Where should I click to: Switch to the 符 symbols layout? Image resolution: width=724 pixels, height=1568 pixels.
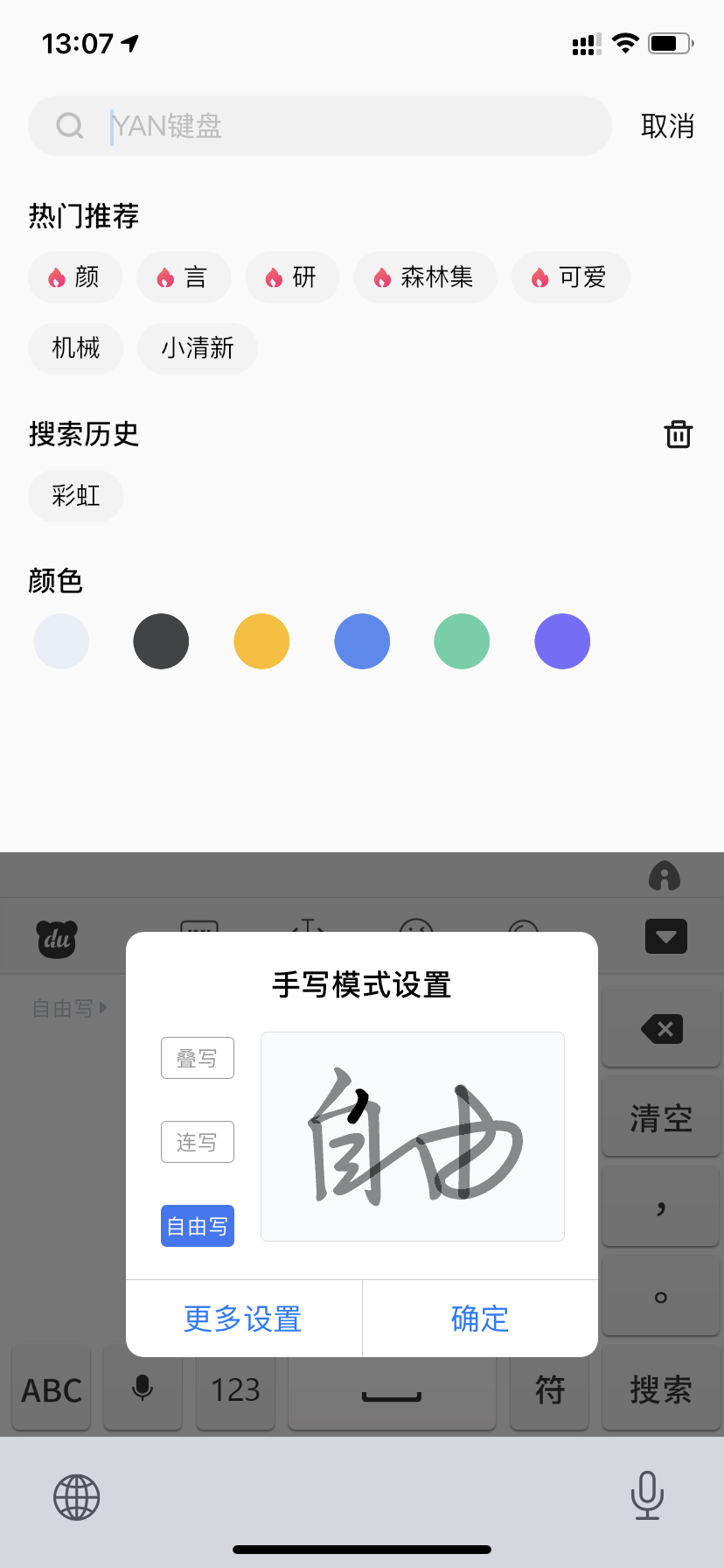click(x=549, y=1389)
